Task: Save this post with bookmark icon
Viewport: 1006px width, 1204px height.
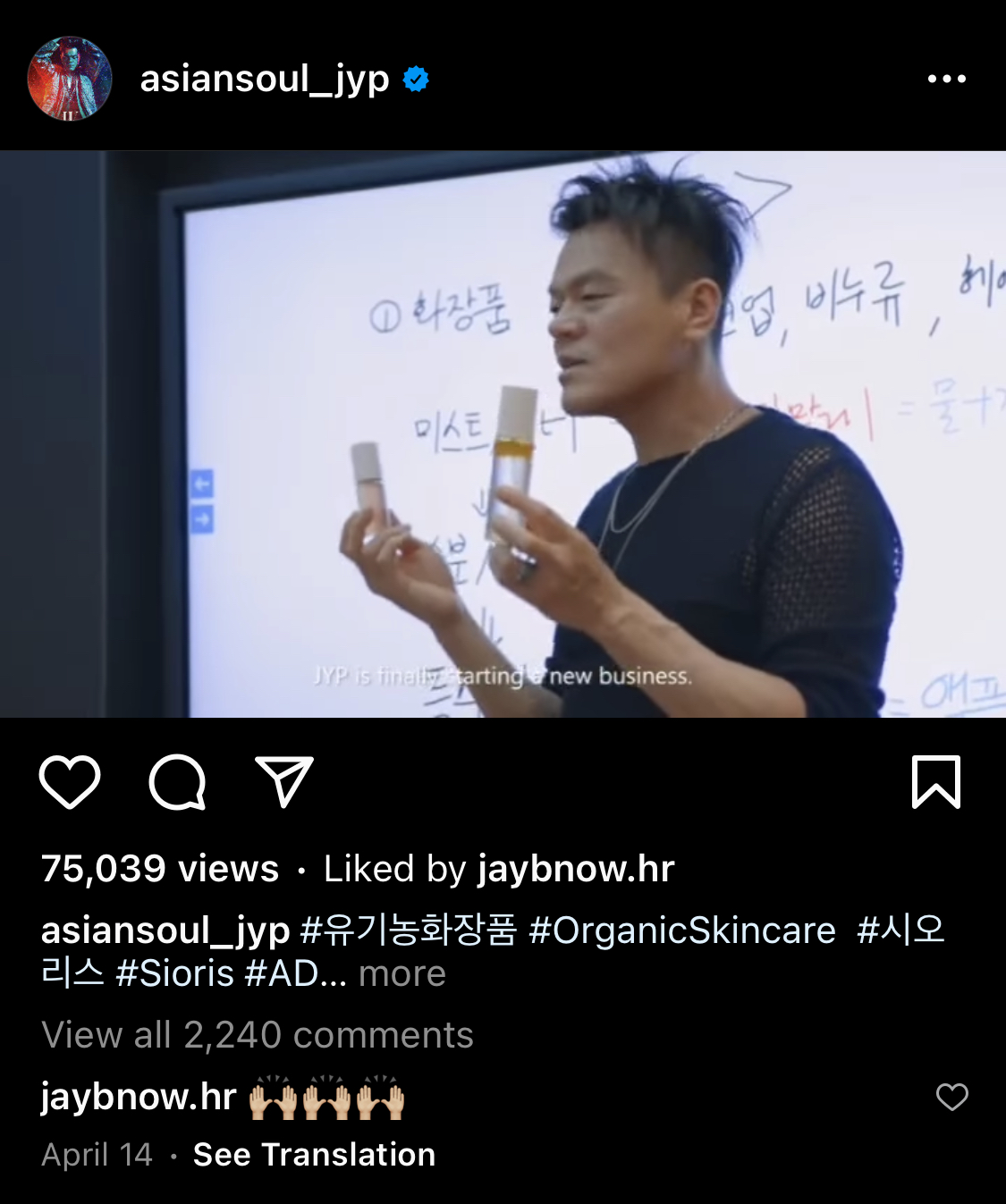Action: click(x=935, y=782)
